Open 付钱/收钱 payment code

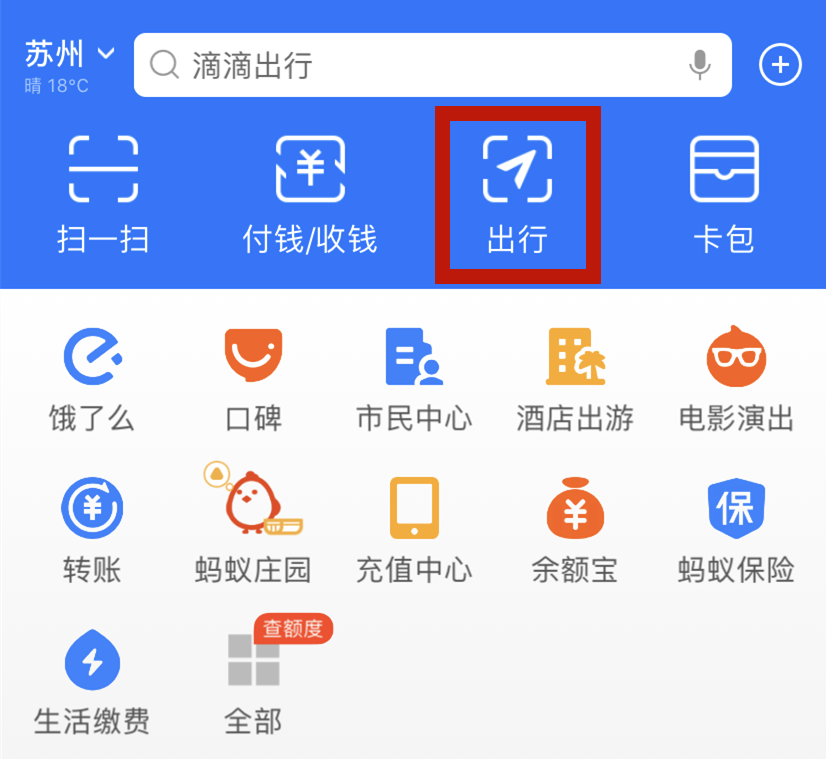[310, 195]
